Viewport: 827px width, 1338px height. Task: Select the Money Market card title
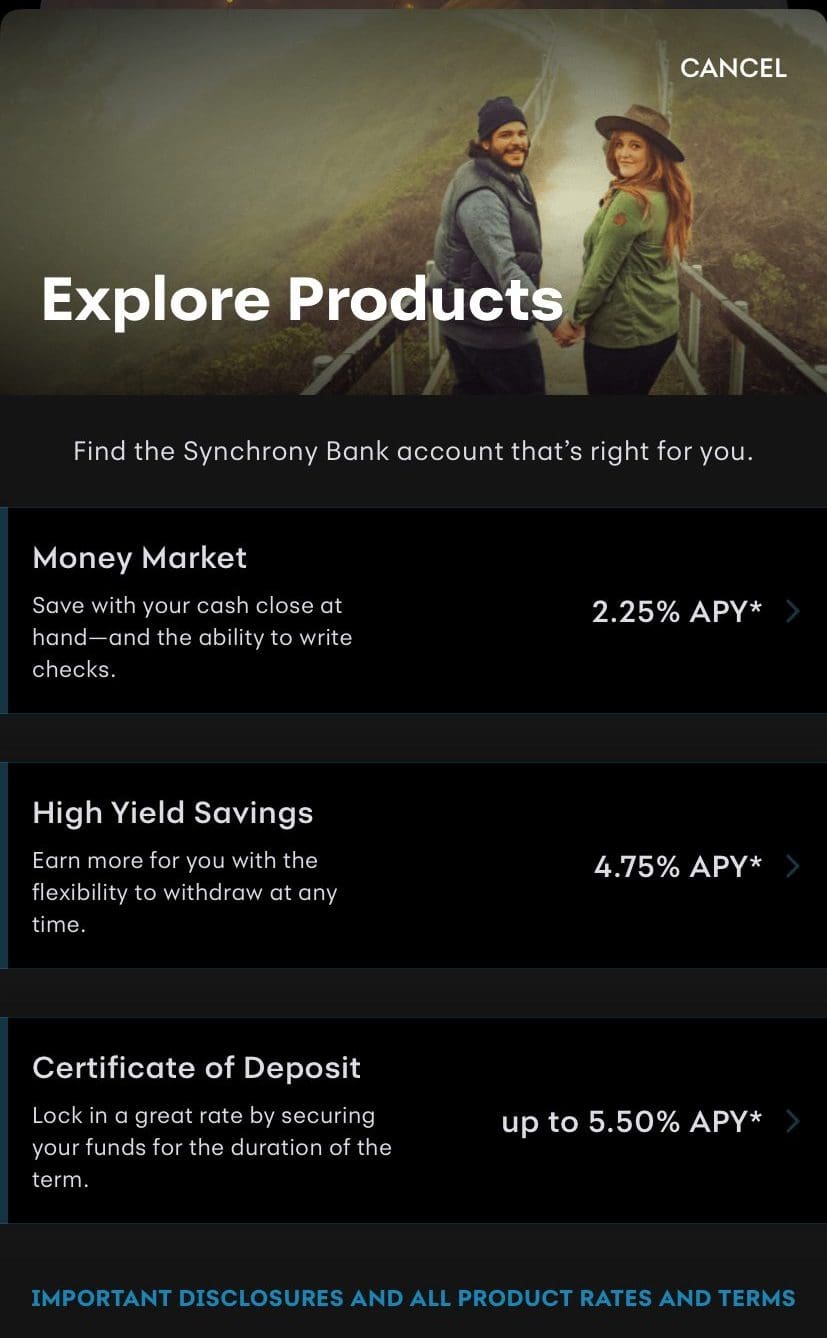coord(139,557)
